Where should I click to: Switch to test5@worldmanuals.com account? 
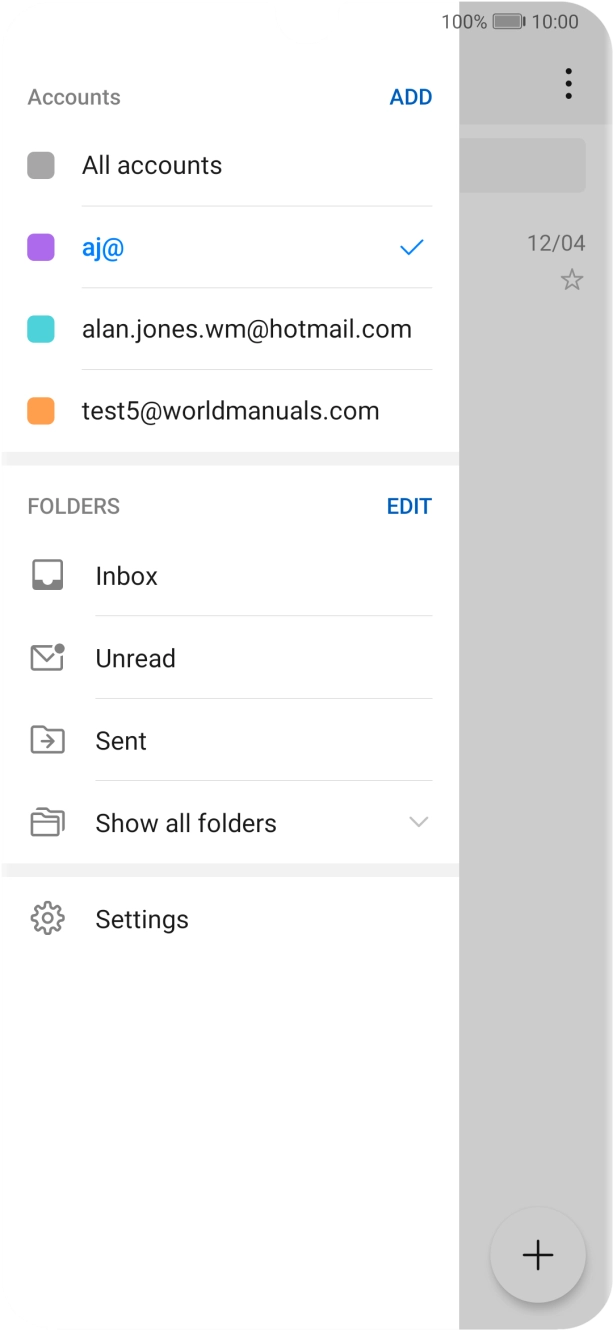point(230,411)
